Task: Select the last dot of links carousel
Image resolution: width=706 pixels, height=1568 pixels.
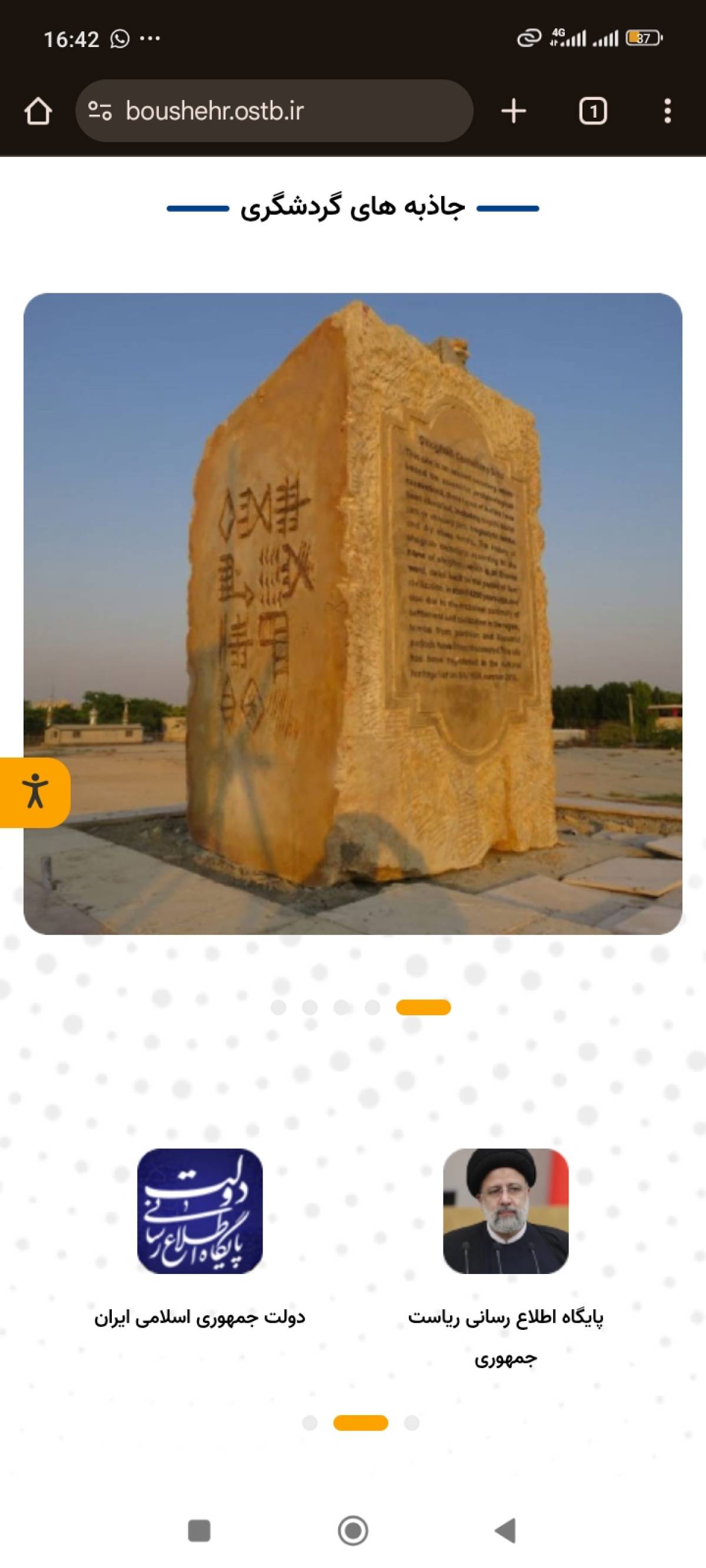Action: tap(412, 1423)
